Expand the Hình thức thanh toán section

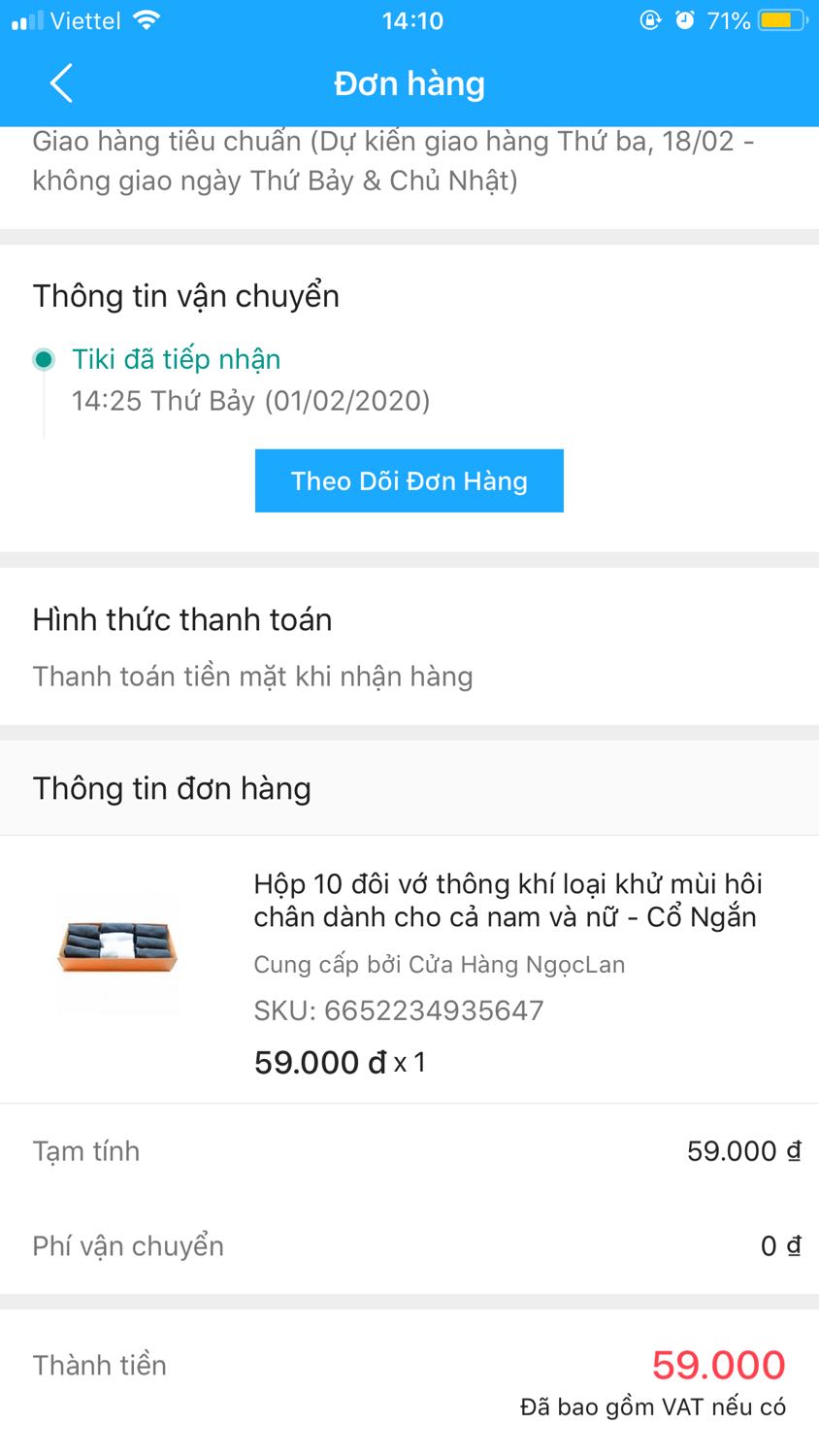(x=181, y=619)
